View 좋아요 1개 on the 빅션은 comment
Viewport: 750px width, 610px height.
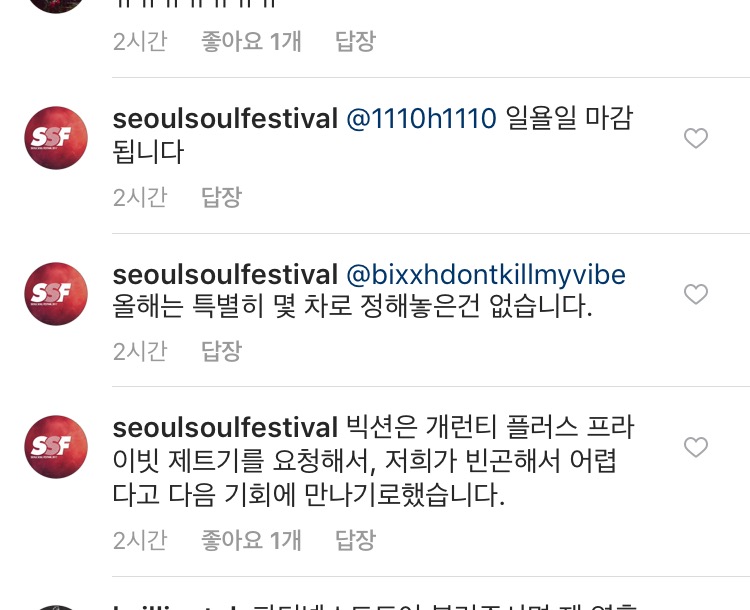[x=251, y=540]
